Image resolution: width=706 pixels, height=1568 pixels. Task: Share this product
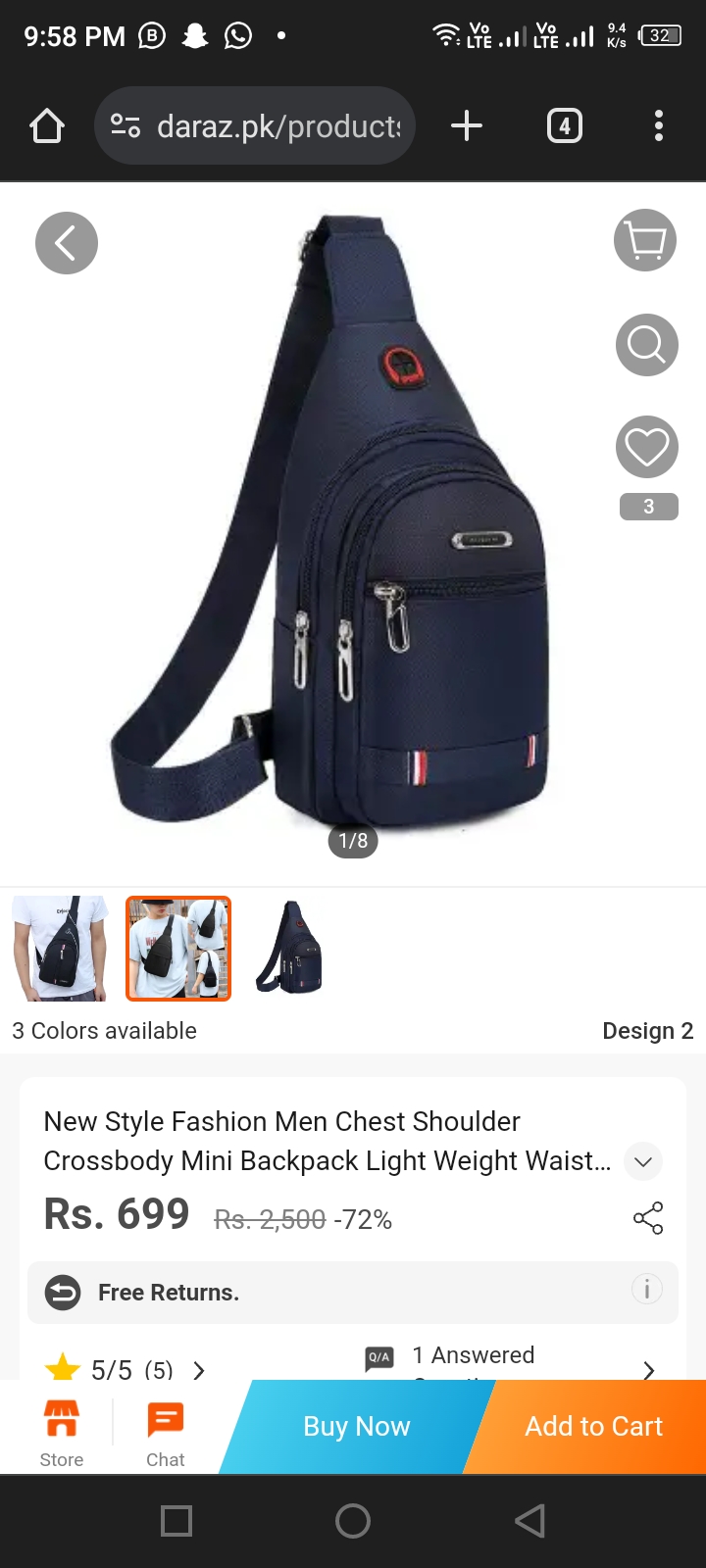tap(647, 1218)
